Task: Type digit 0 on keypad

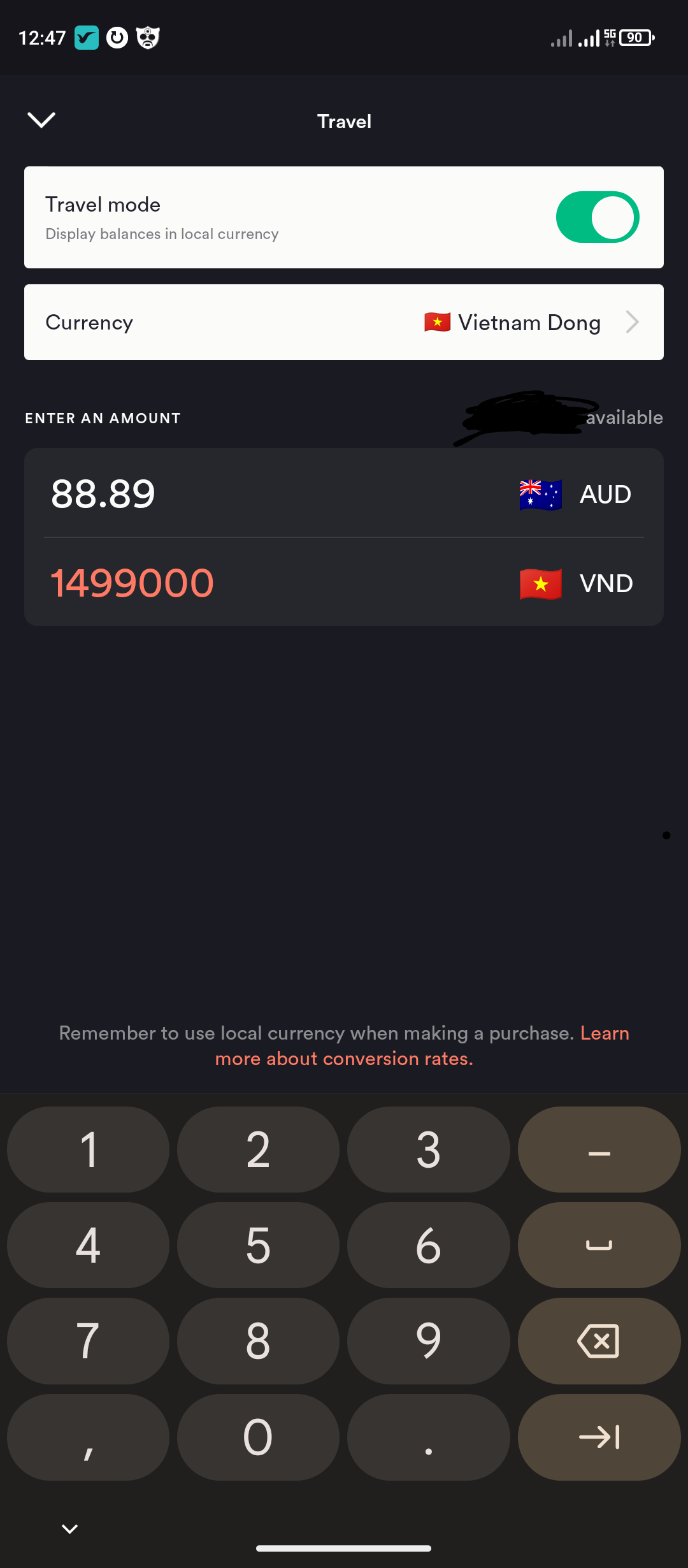Action: (x=258, y=1437)
